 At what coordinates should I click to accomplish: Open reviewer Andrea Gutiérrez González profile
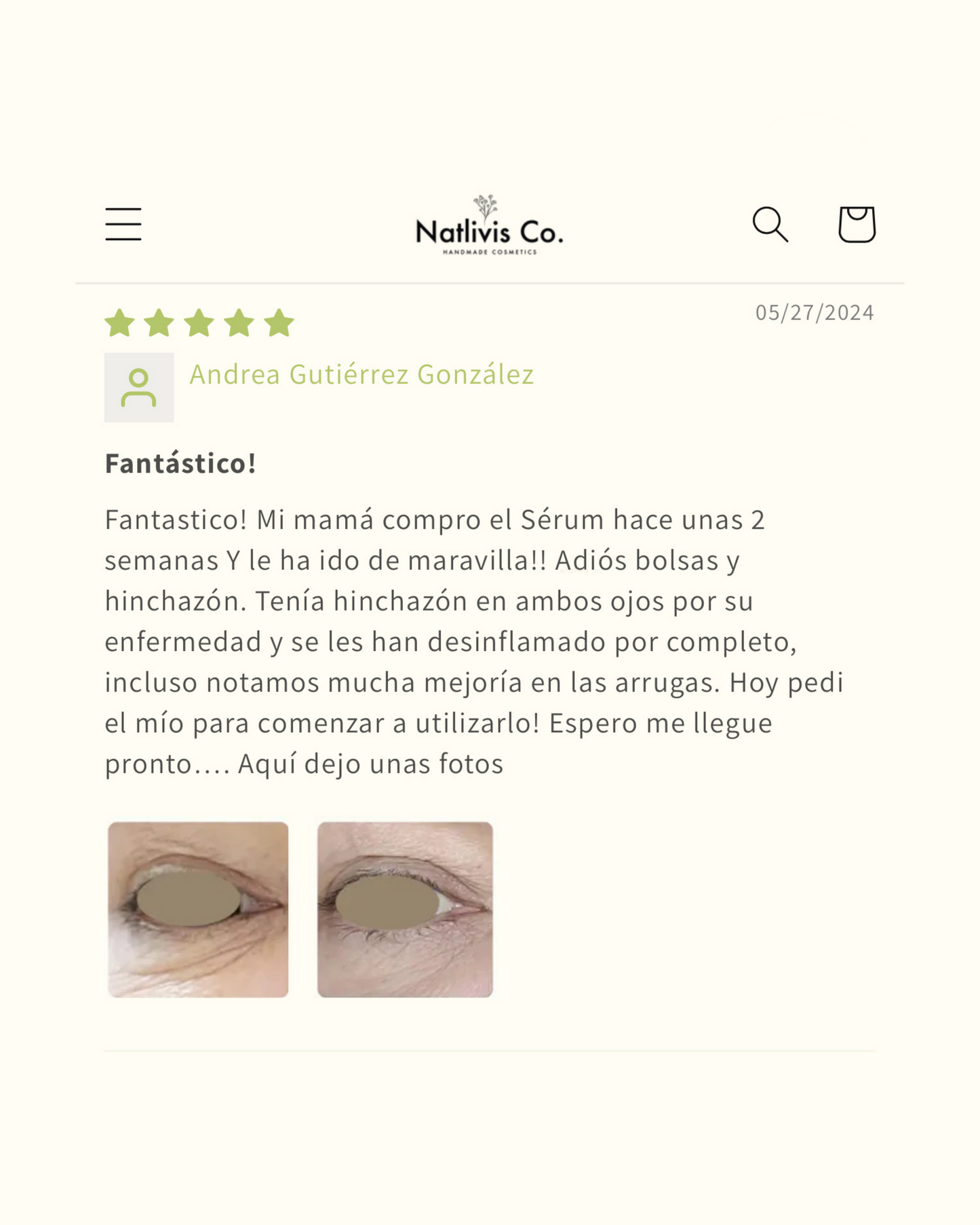[361, 374]
